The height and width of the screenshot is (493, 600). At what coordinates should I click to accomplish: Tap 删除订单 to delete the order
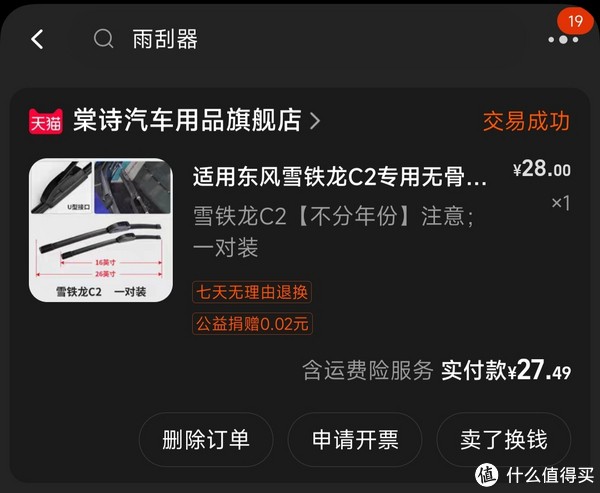point(205,439)
